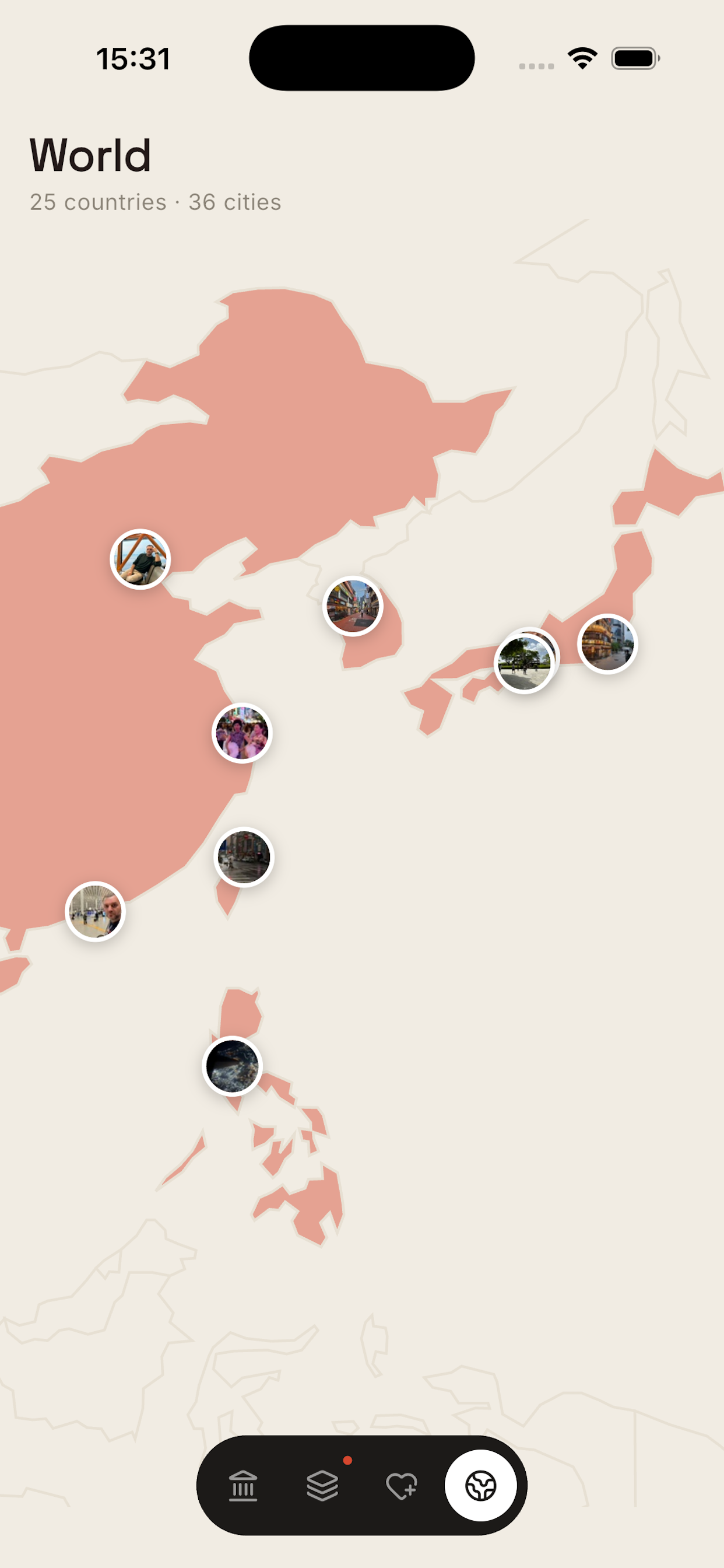
Task: Select the globe world map tab
Action: tap(481, 1485)
